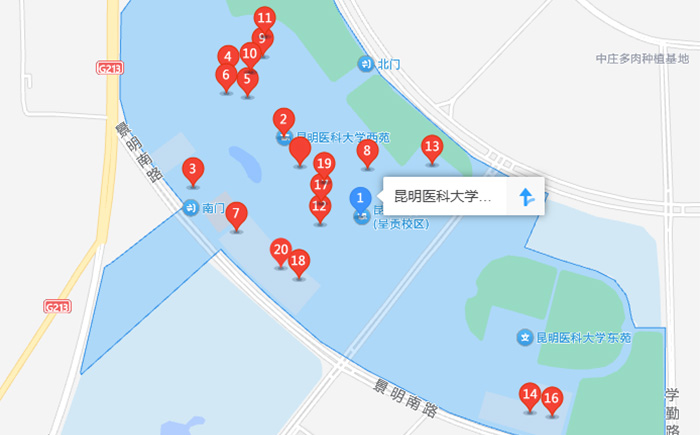Select map marker number 3
Viewport: 700px width, 435px height.
(x=193, y=169)
